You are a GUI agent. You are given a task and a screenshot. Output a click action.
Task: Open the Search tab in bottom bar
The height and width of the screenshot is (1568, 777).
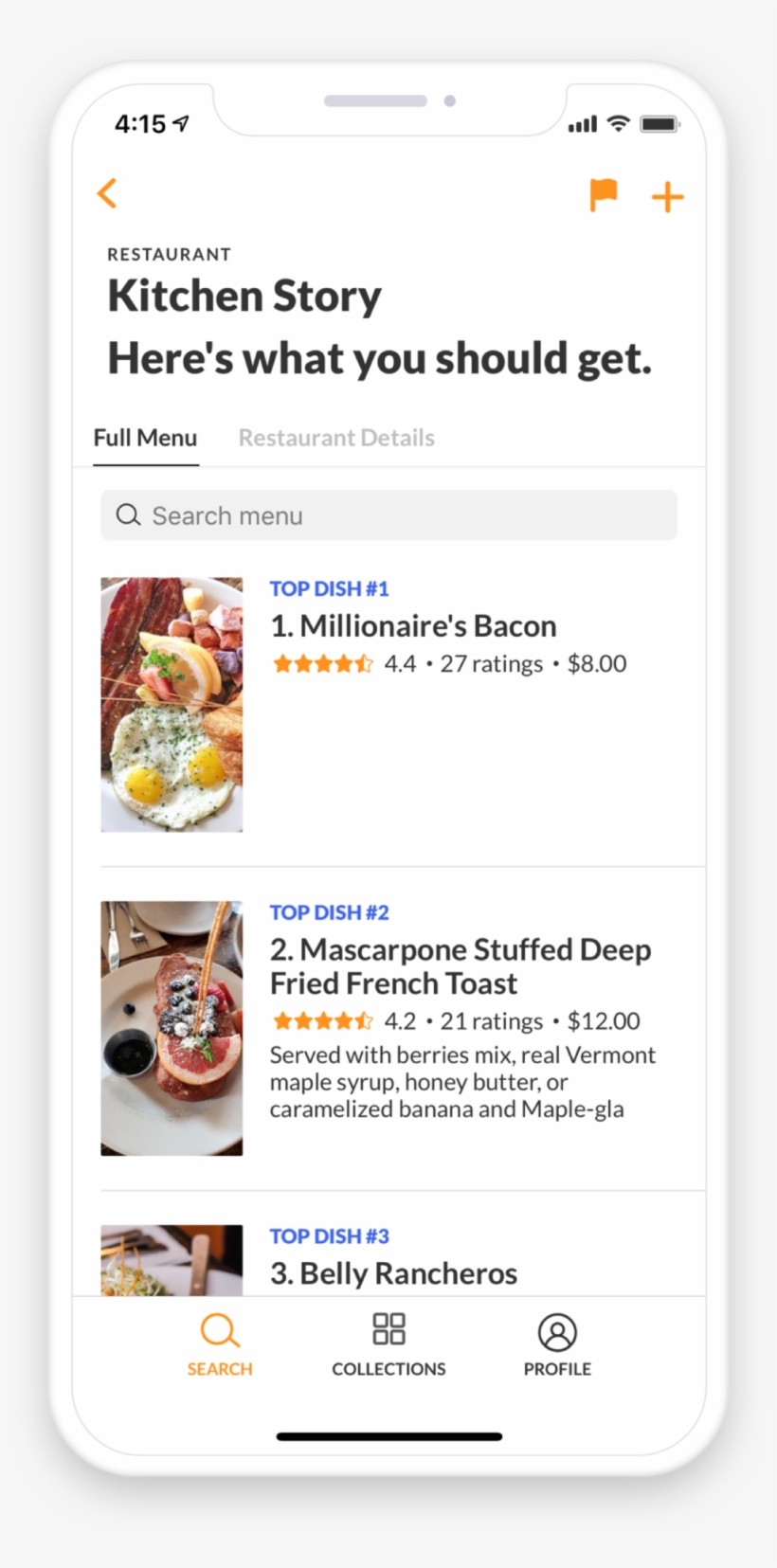220,1344
